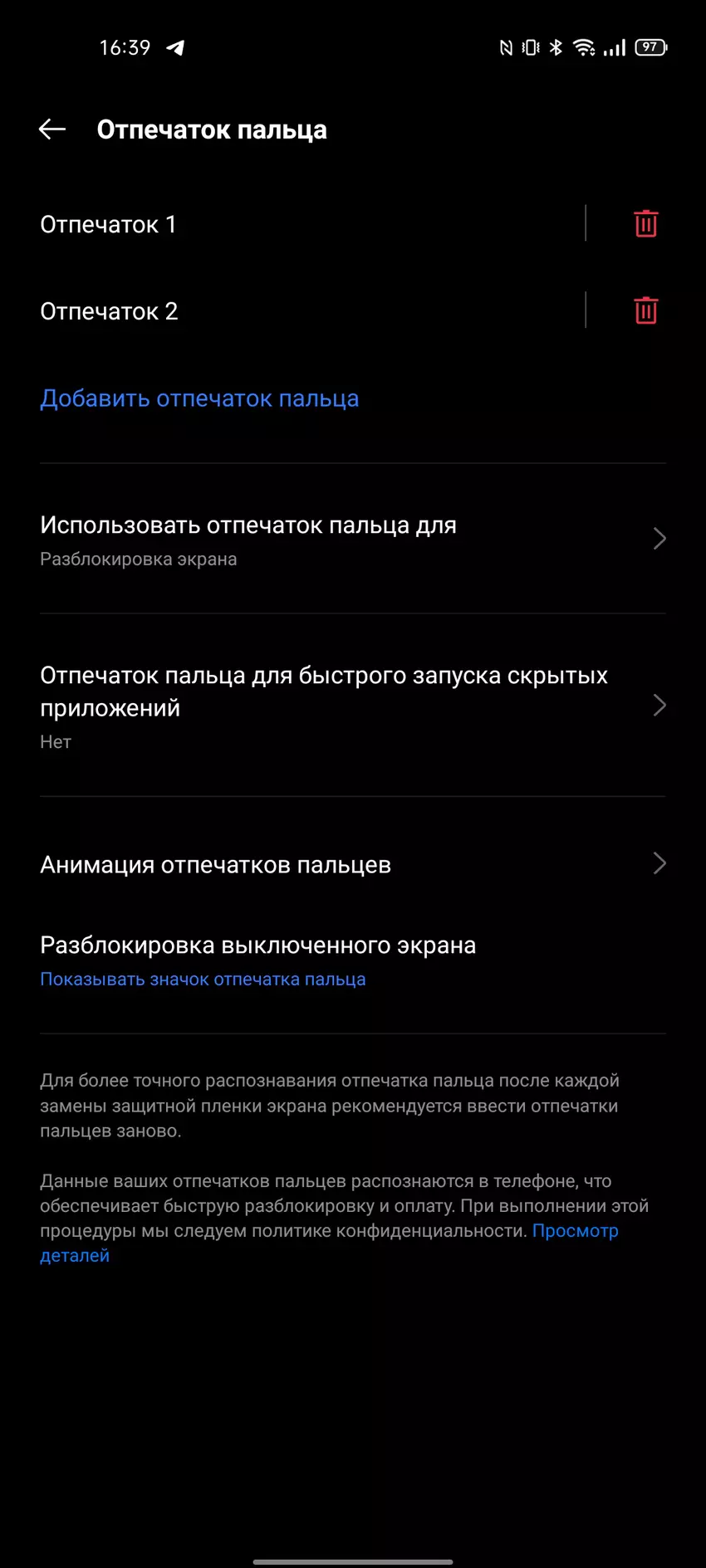Image resolution: width=706 pixels, height=1568 pixels.
Task: Go back from Отпечаток пальца screen
Action: pyautogui.click(x=52, y=129)
